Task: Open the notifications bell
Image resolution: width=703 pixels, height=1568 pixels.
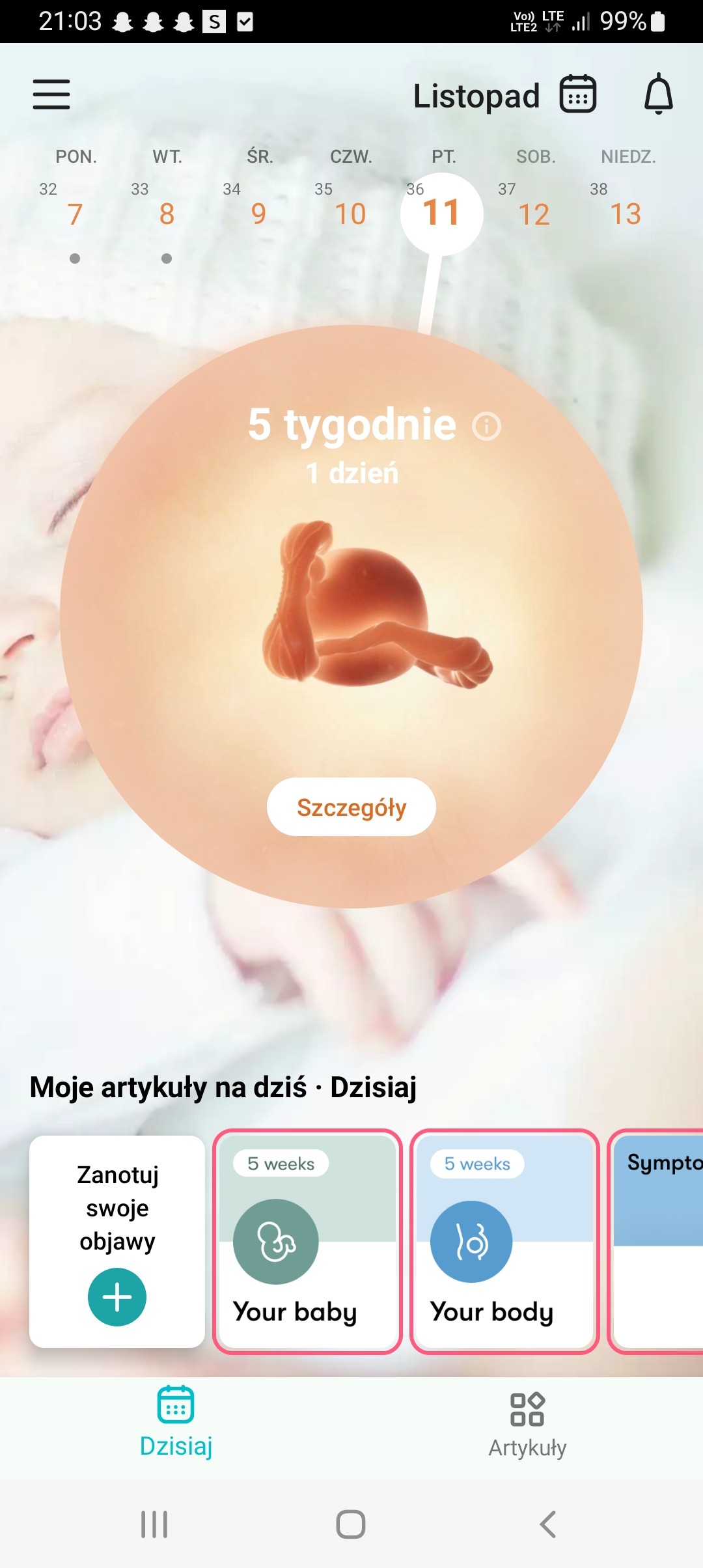Action: click(x=658, y=94)
